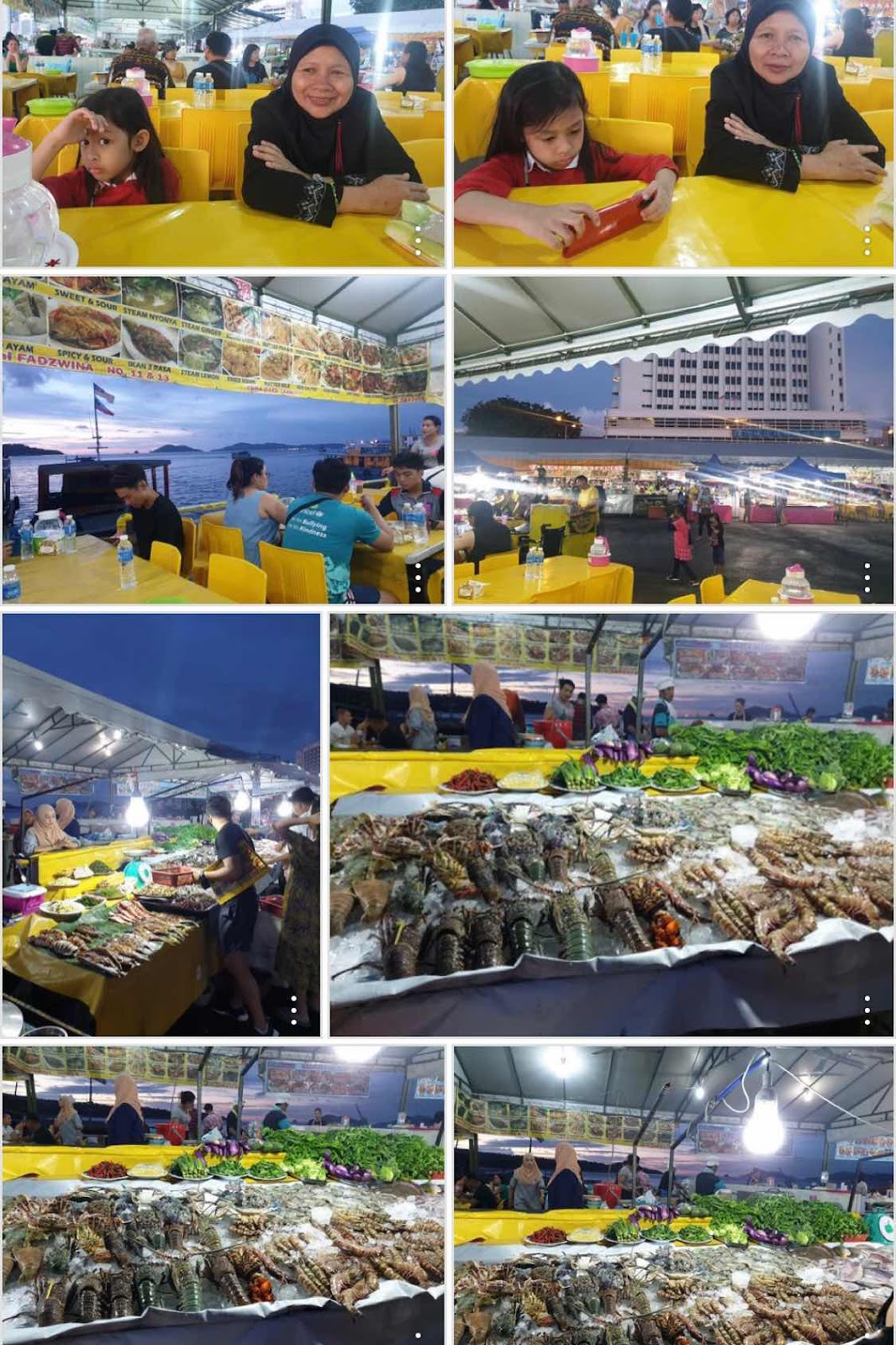Open three-dot menu on white building photo
This screenshot has height=1345, width=896.
coord(867,578)
